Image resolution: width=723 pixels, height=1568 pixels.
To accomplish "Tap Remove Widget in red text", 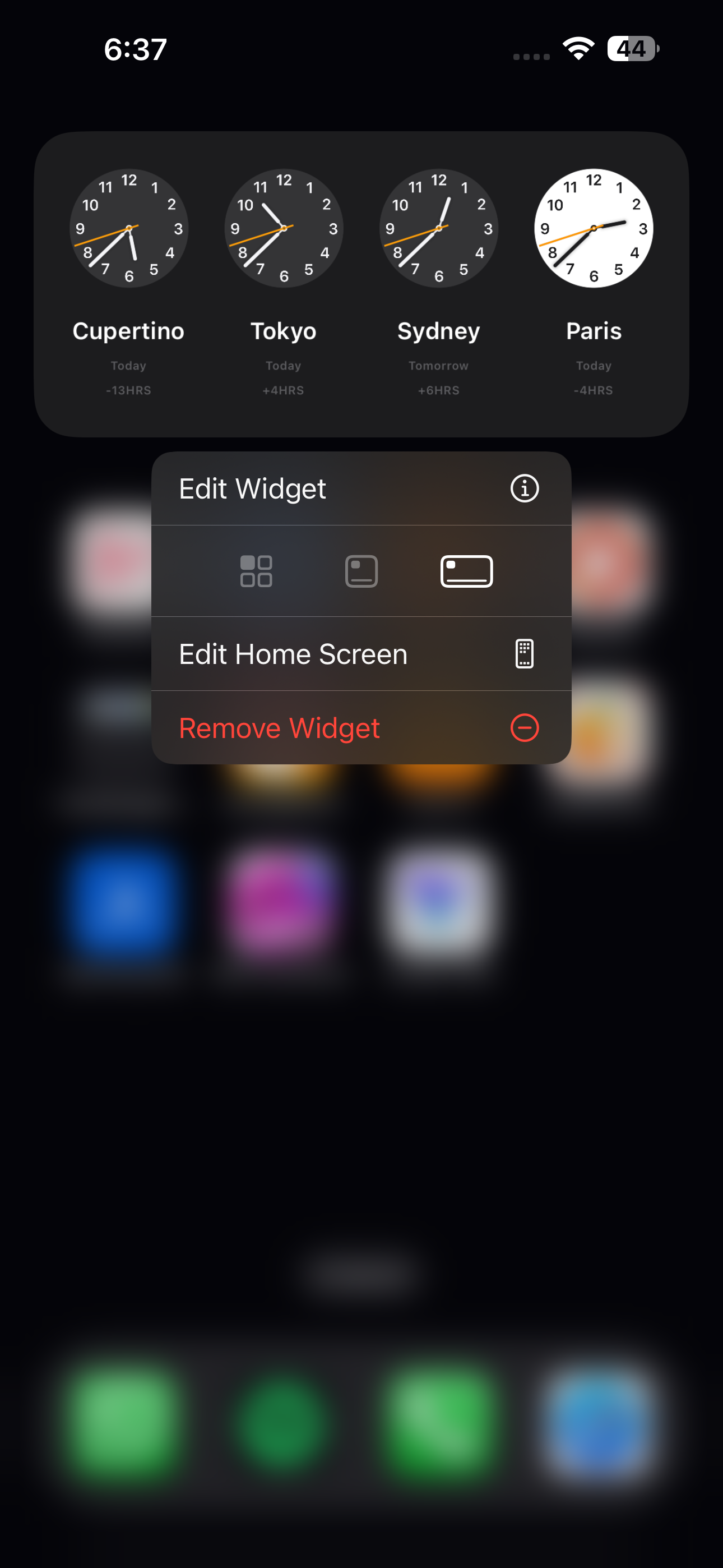I will coord(279,728).
